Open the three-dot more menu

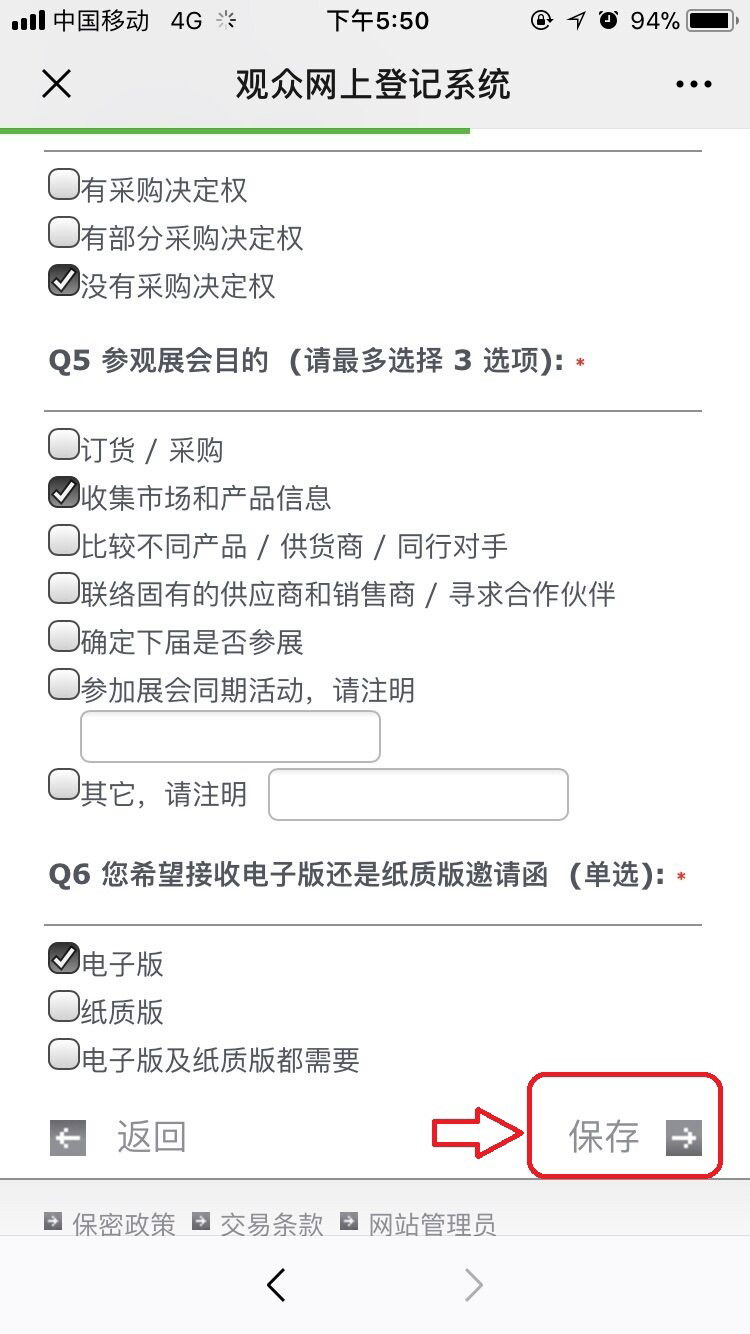tap(694, 85)
